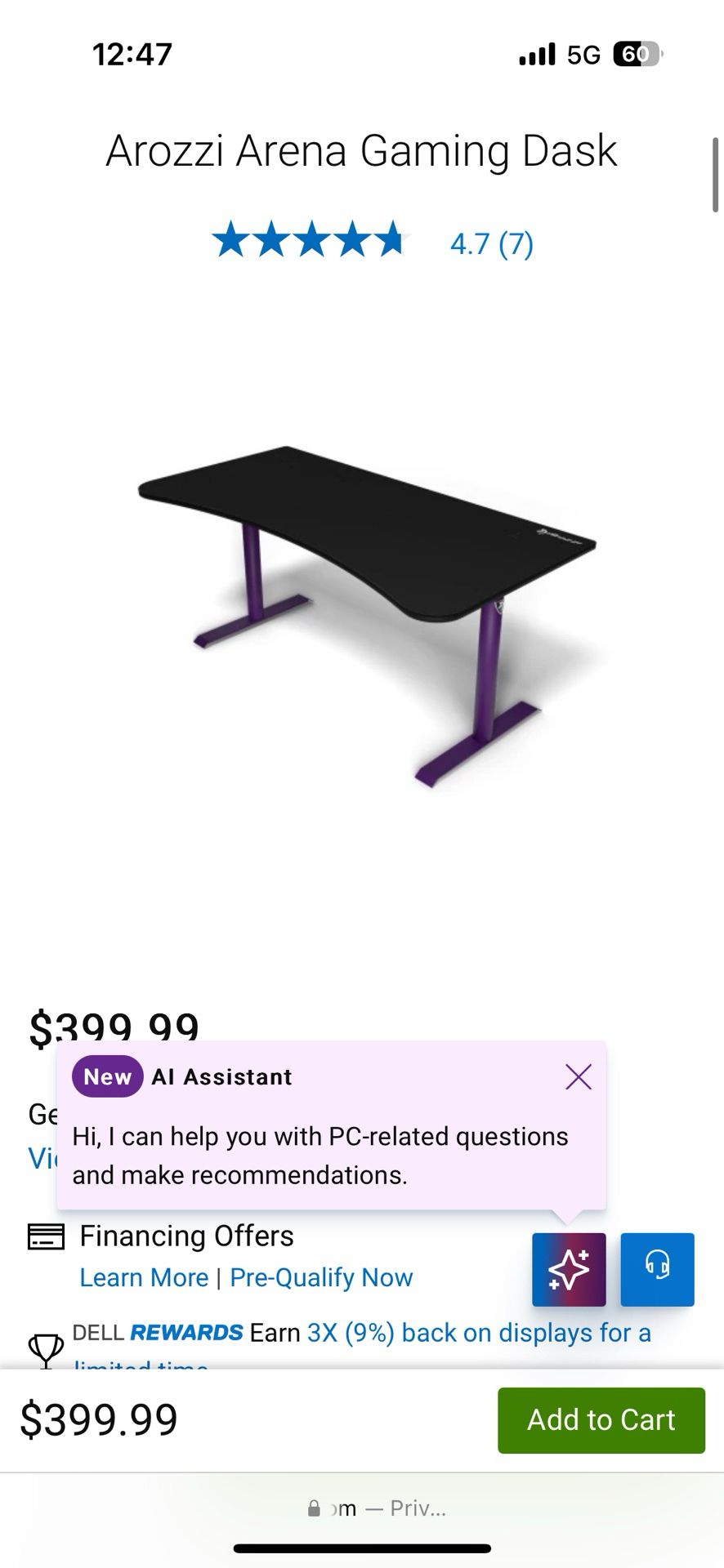Tap the Pre-Qualify Now link
Viewport: 724px width, 1568px height.
(x=321, y=1277)
